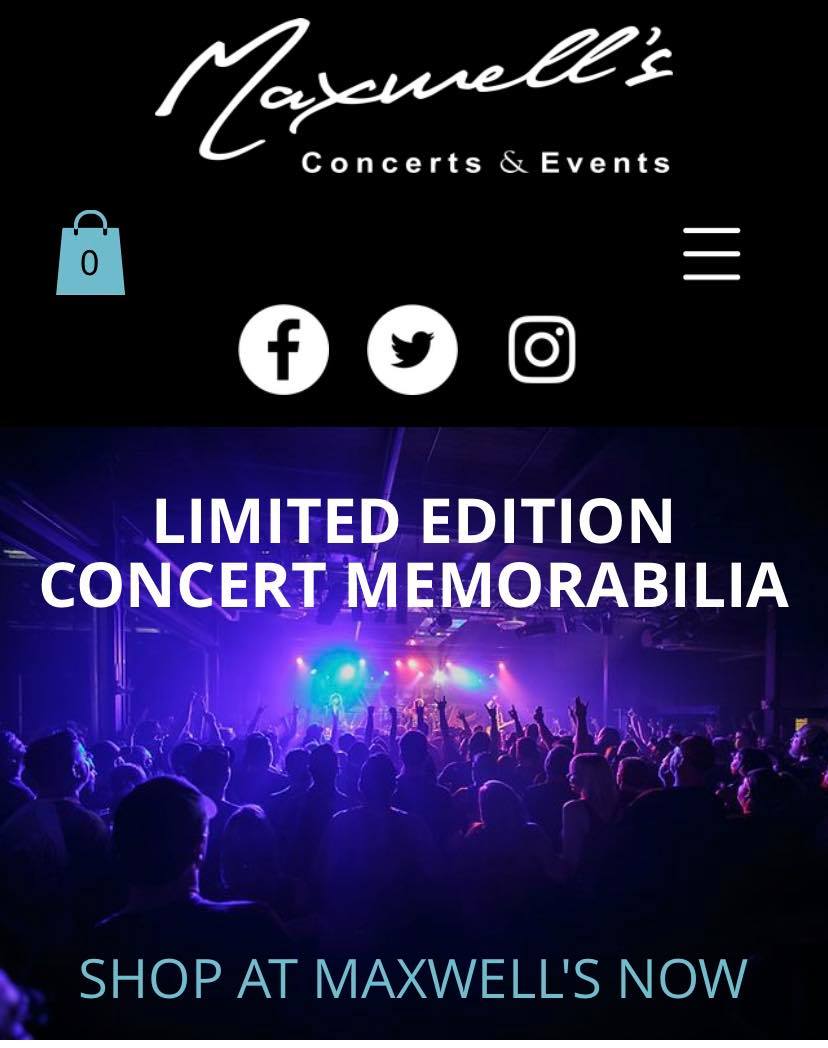Tap Shop at Maxwell's Now link
This screenshot has width=828, height=1048.
tap(414, 978)
